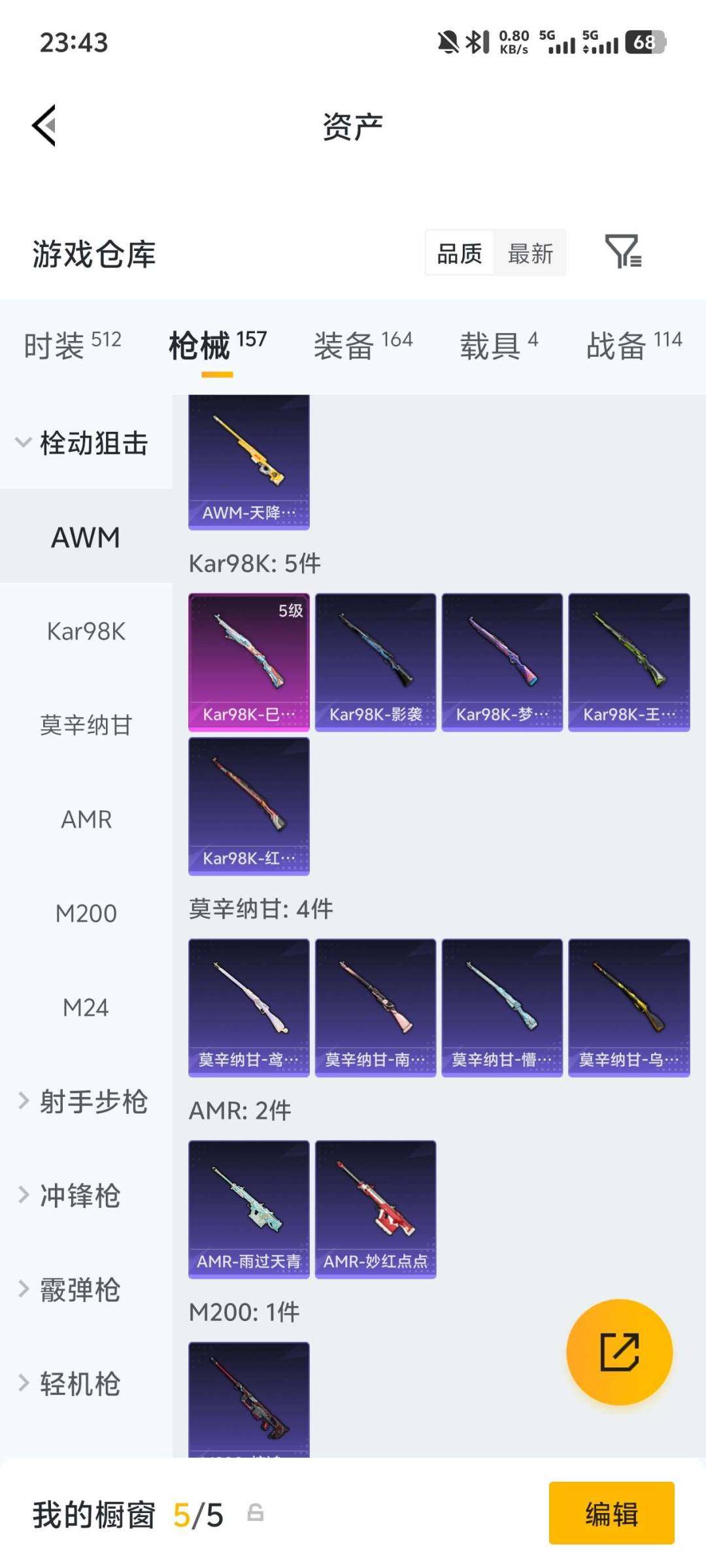The height and width of the screenshot is (1568, 706).
Task: Select M24 in the sidebar
Action: coord(85,1007)
